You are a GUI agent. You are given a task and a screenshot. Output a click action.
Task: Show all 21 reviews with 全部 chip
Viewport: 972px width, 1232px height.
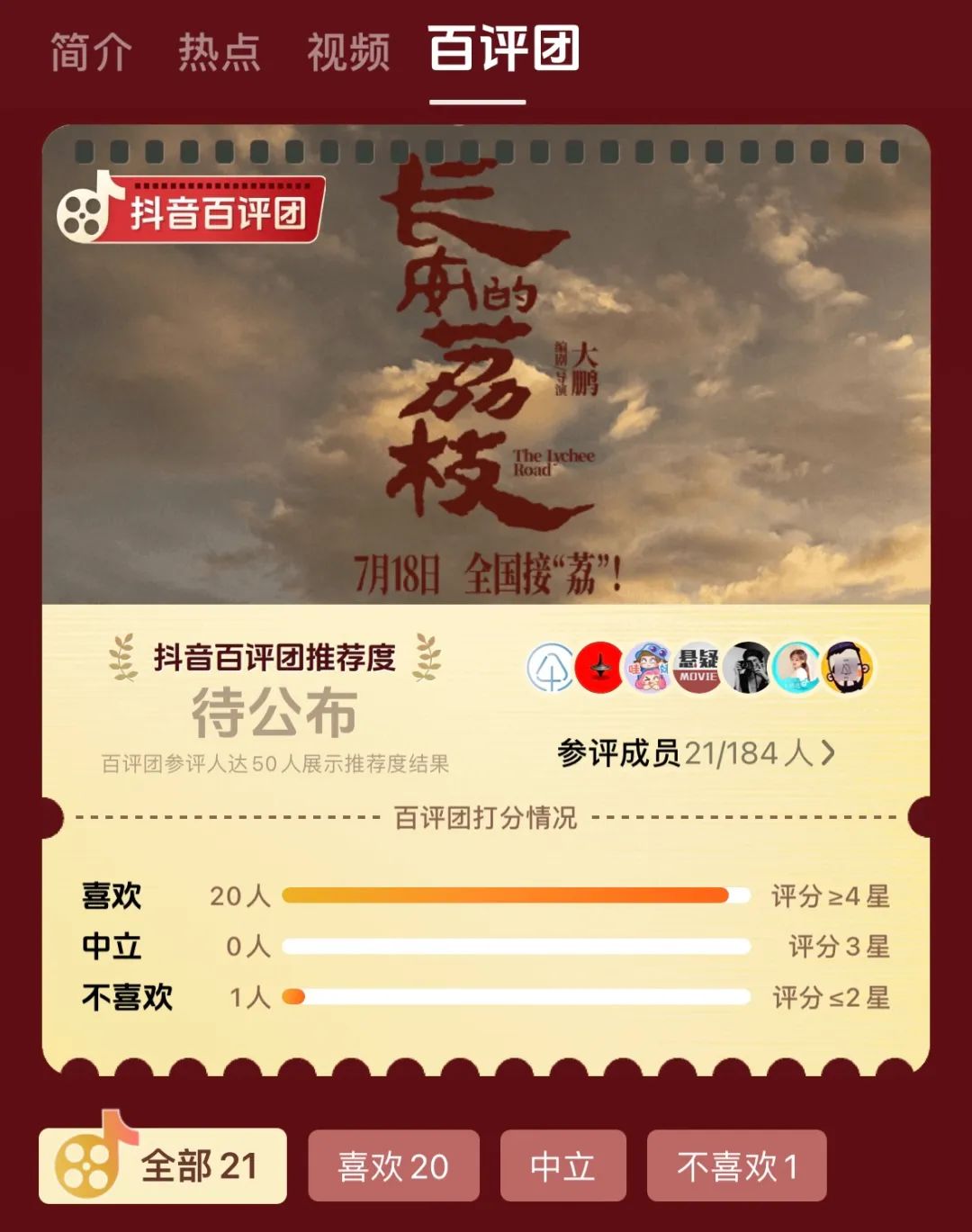click(163, 1165)
